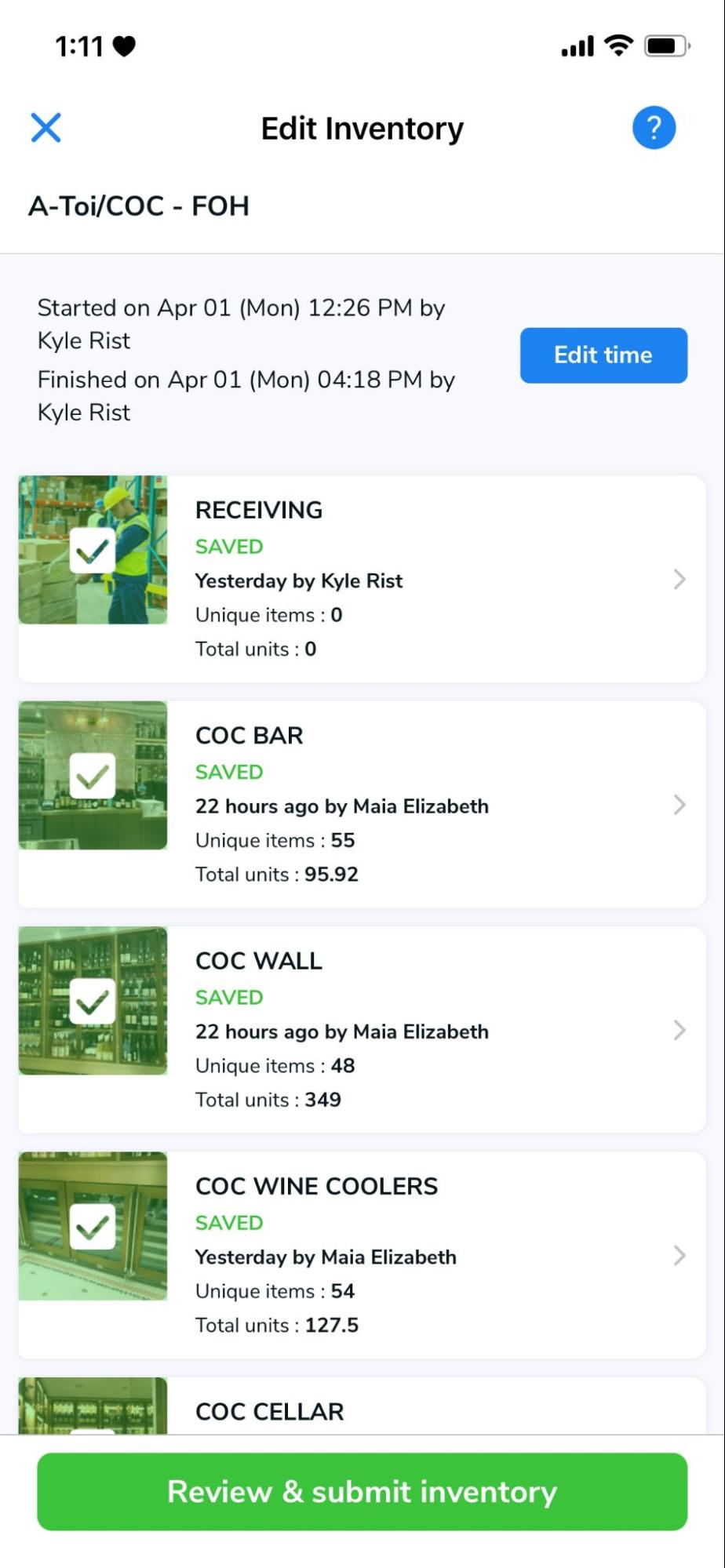This screenshot has height=1568, width=725.
Task: Tap the Edit Inventory title
Action: (x=362, y=128)
